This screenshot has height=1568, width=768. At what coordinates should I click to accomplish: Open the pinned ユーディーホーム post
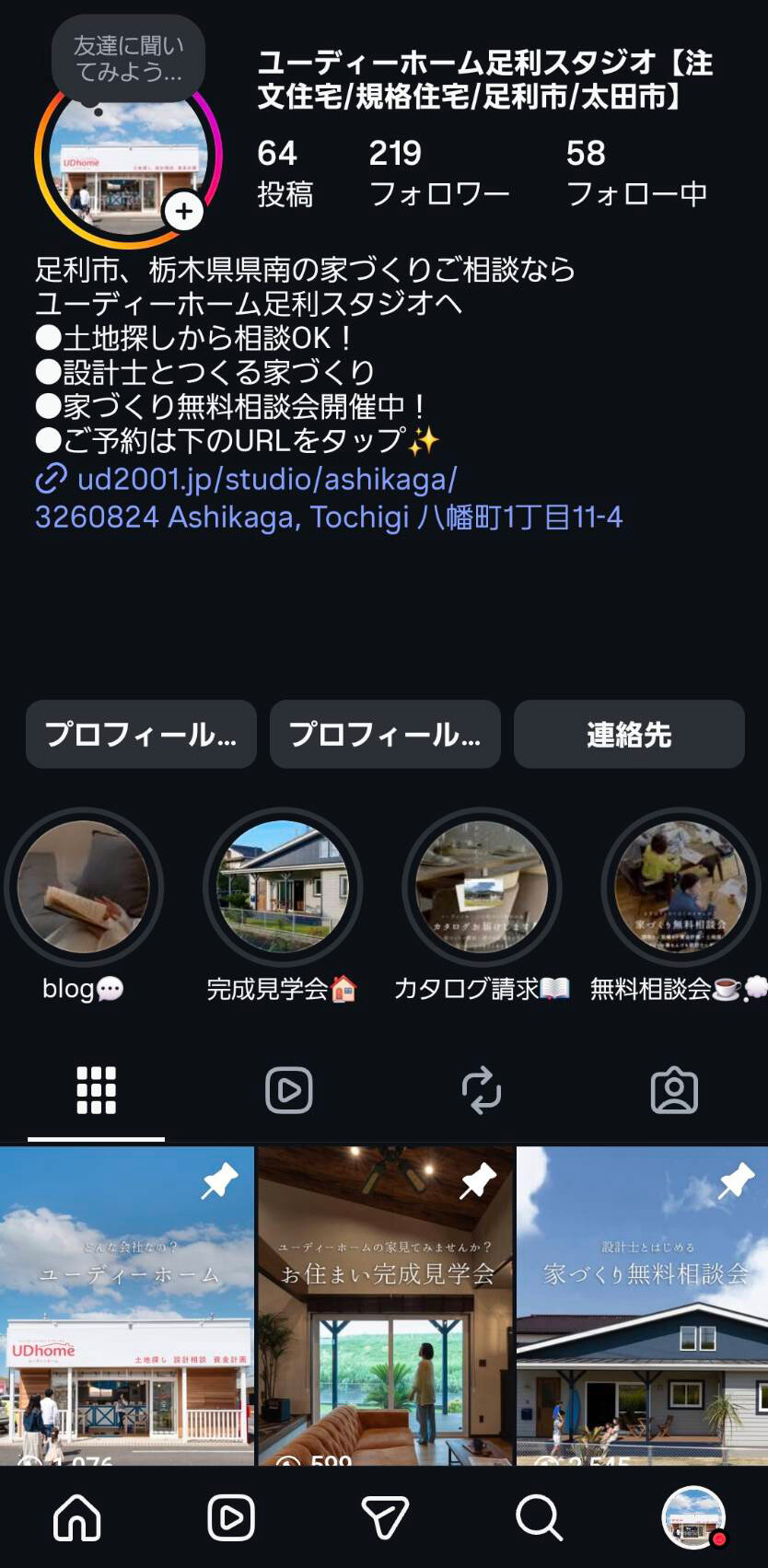coord(126,1307)
